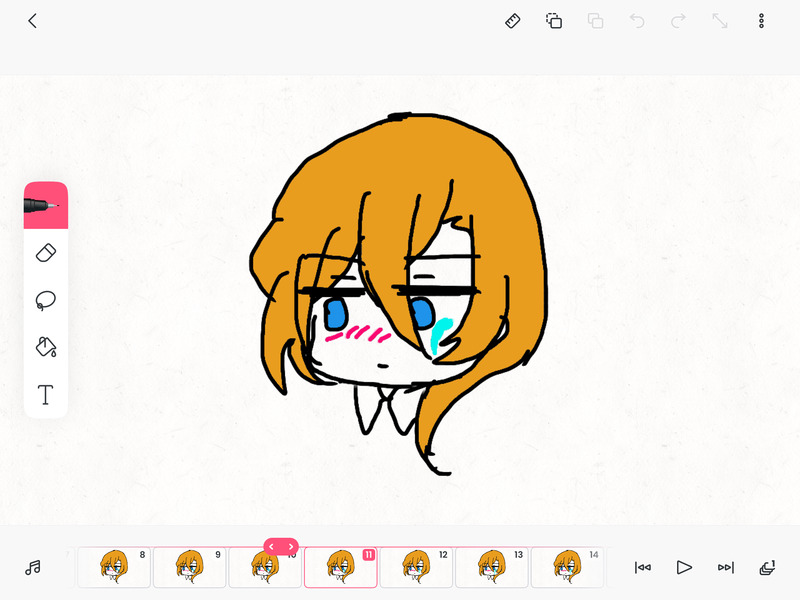Select the text tool
This screenshot has height=600, width=800.
45,394
